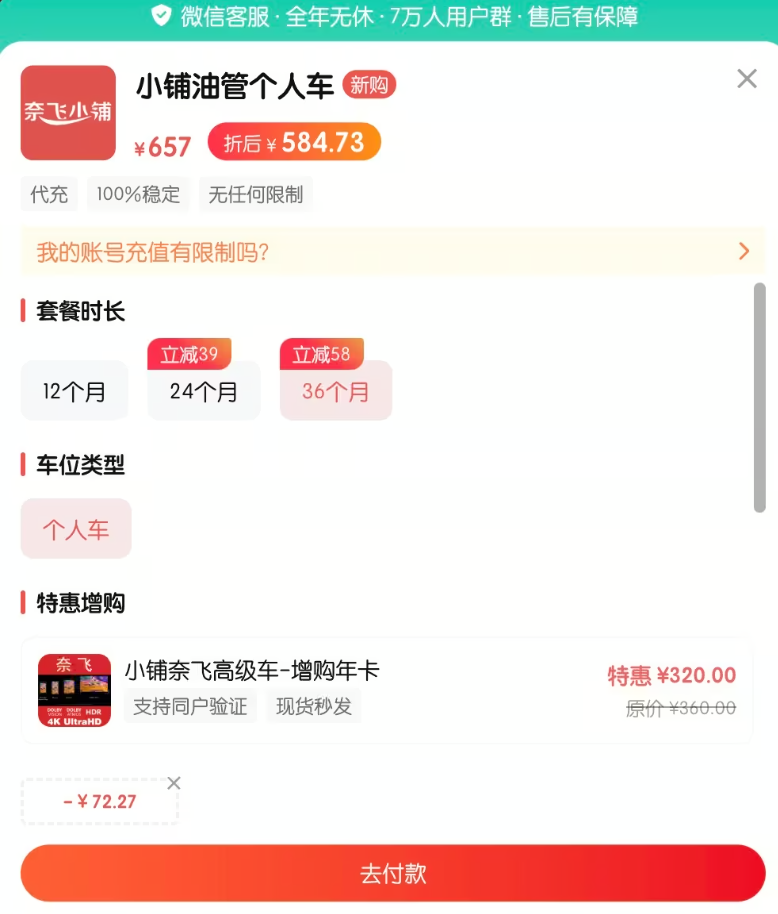Close the purchase options sheet

tap(746, 79)
